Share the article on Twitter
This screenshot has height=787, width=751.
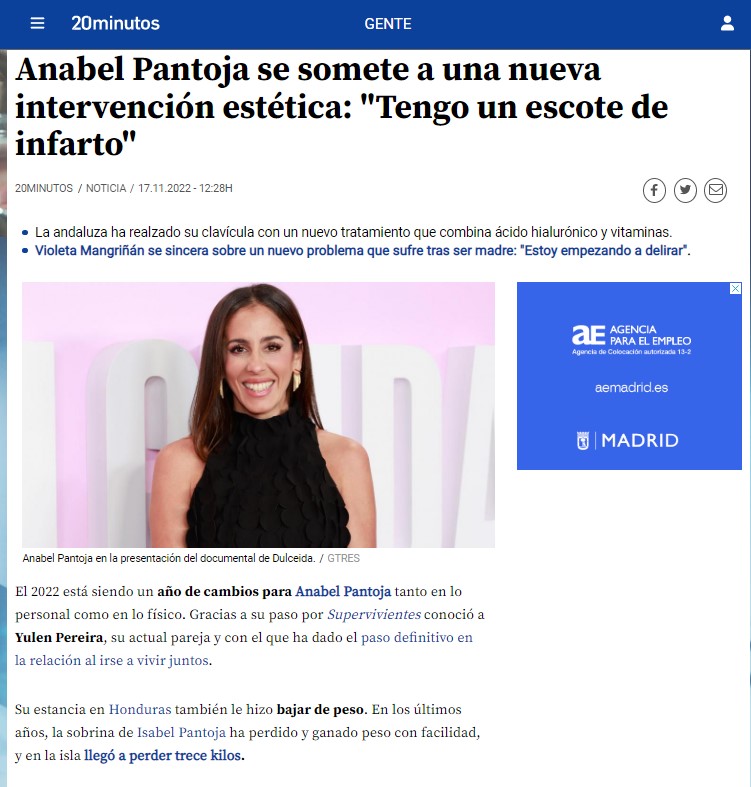point(685,190)
